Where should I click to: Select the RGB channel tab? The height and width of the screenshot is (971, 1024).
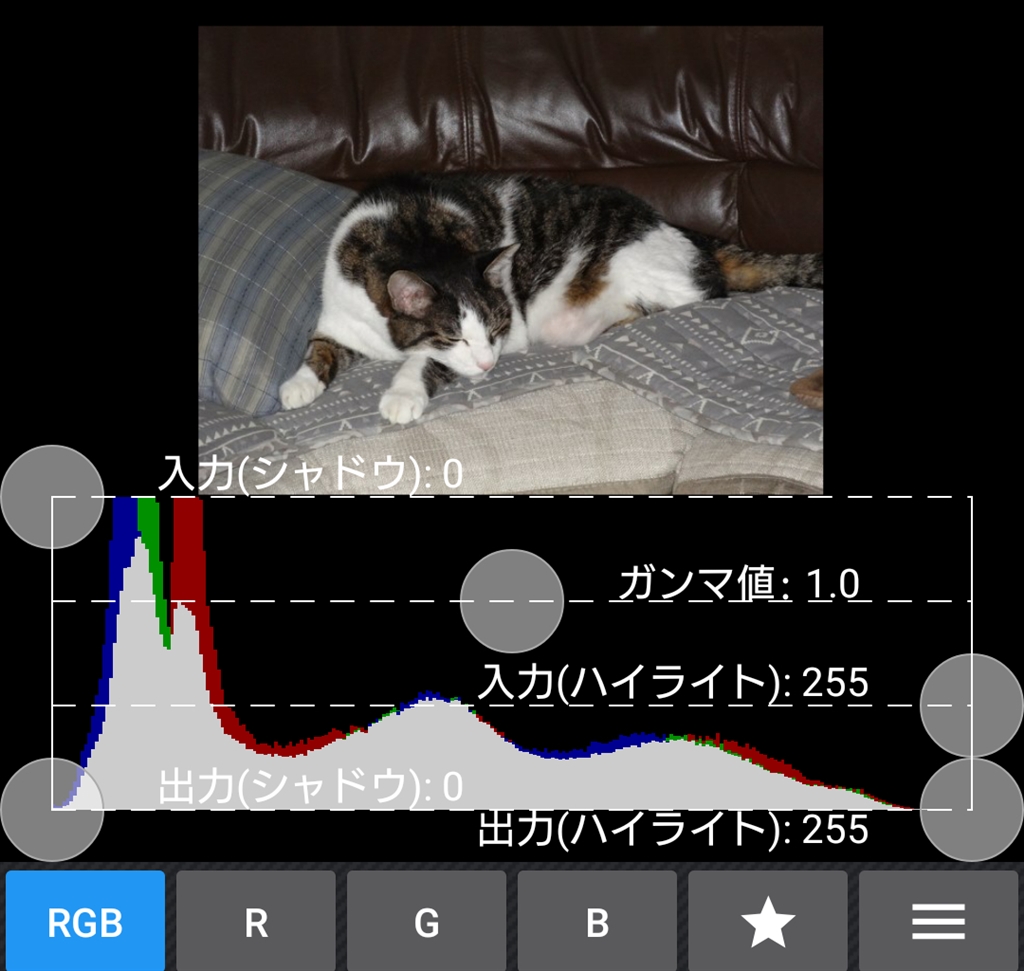pyautogui.click(x=85, y=921)
